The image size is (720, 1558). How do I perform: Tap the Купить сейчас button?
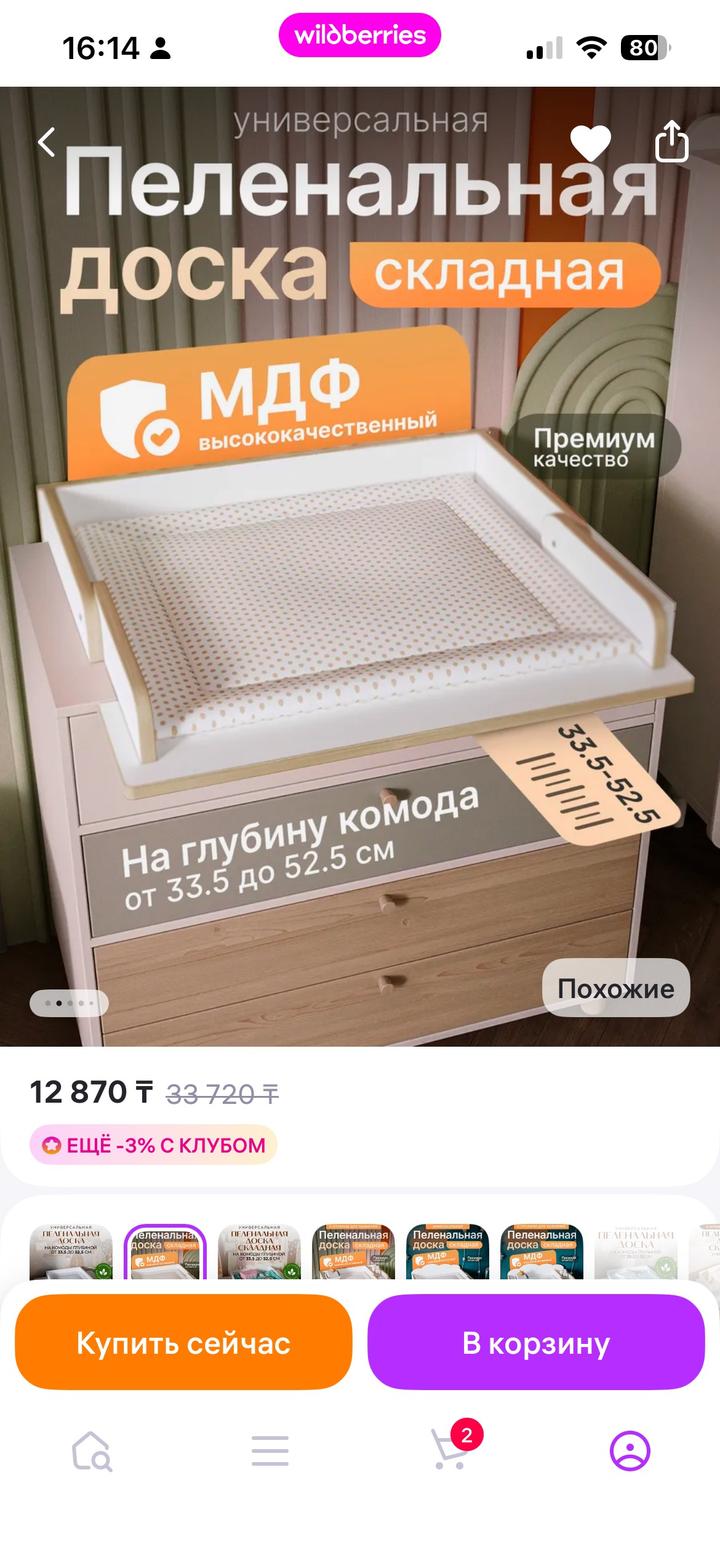[x=184, y=1343]
